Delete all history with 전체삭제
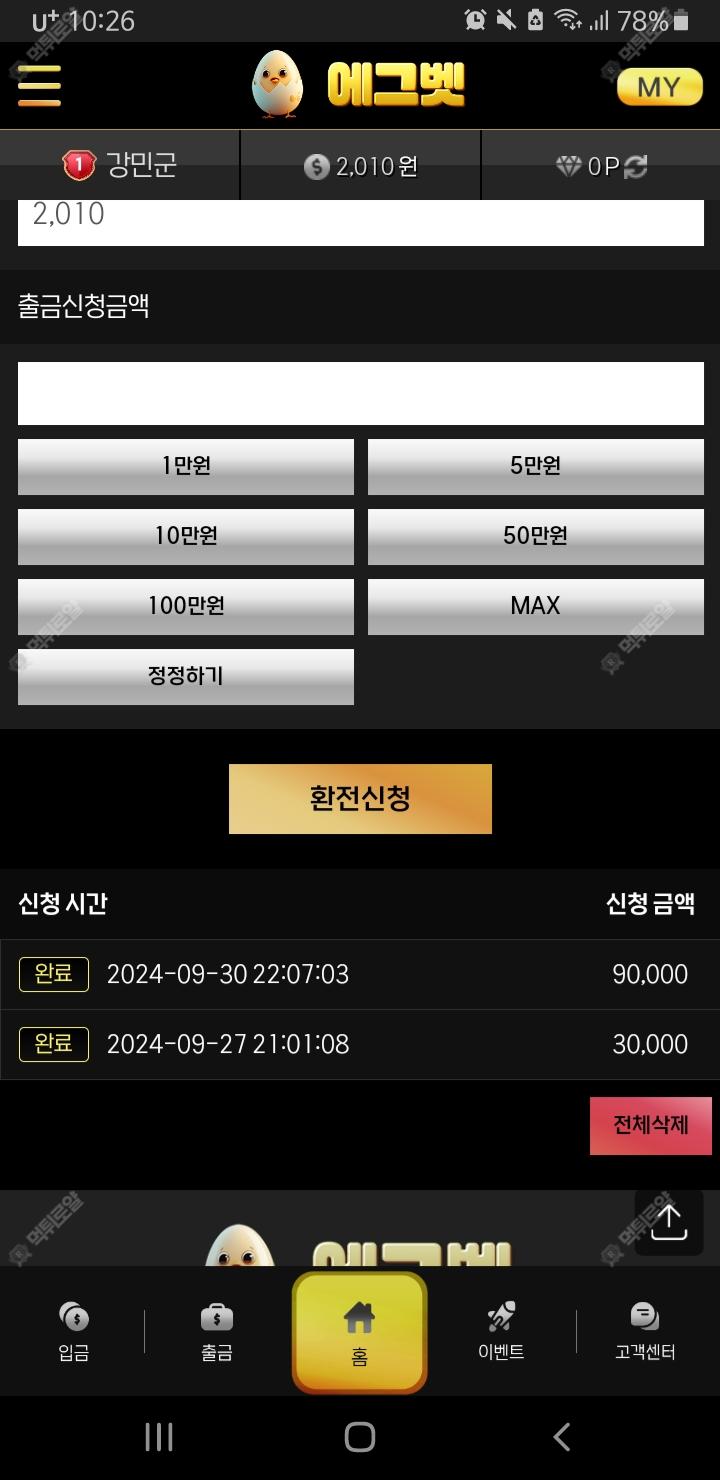 click(650, 1125)
